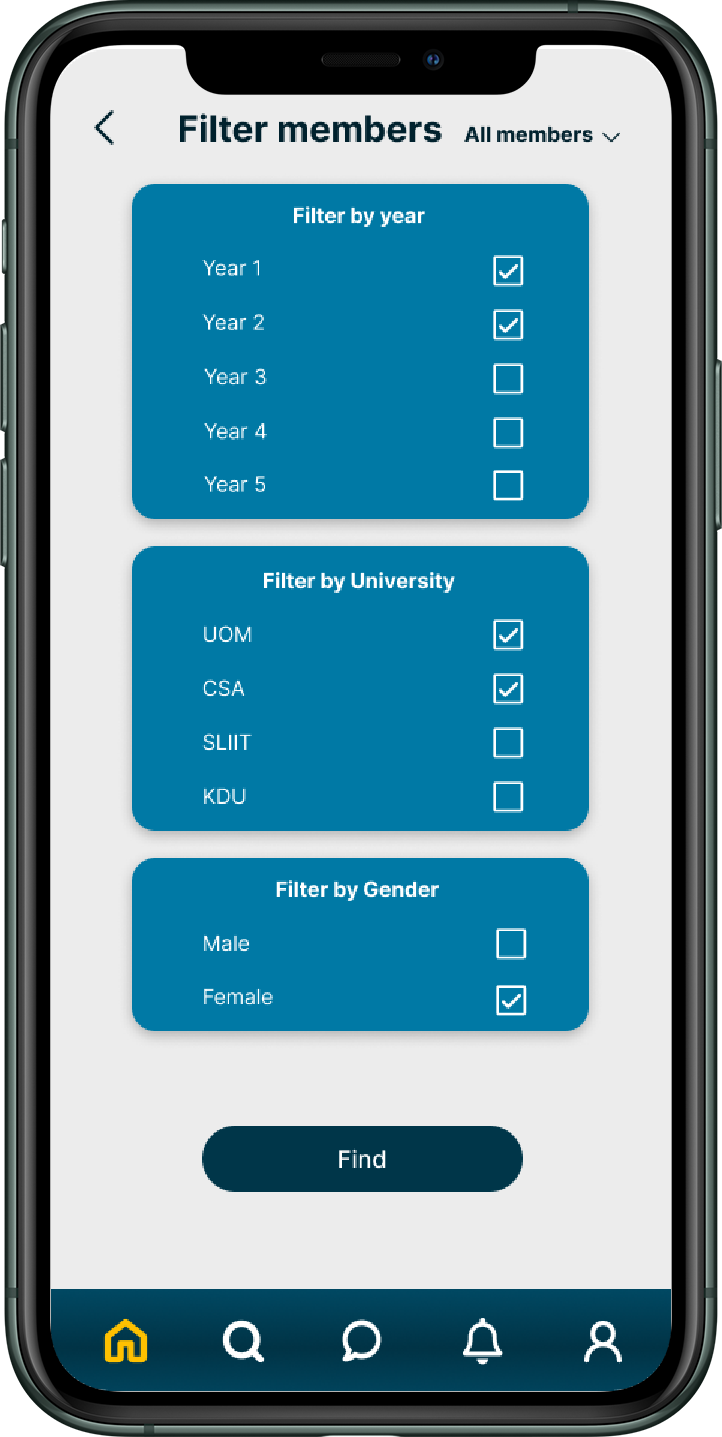
Task: Open the notifications bell tab
Action: tap(482, 1341)
